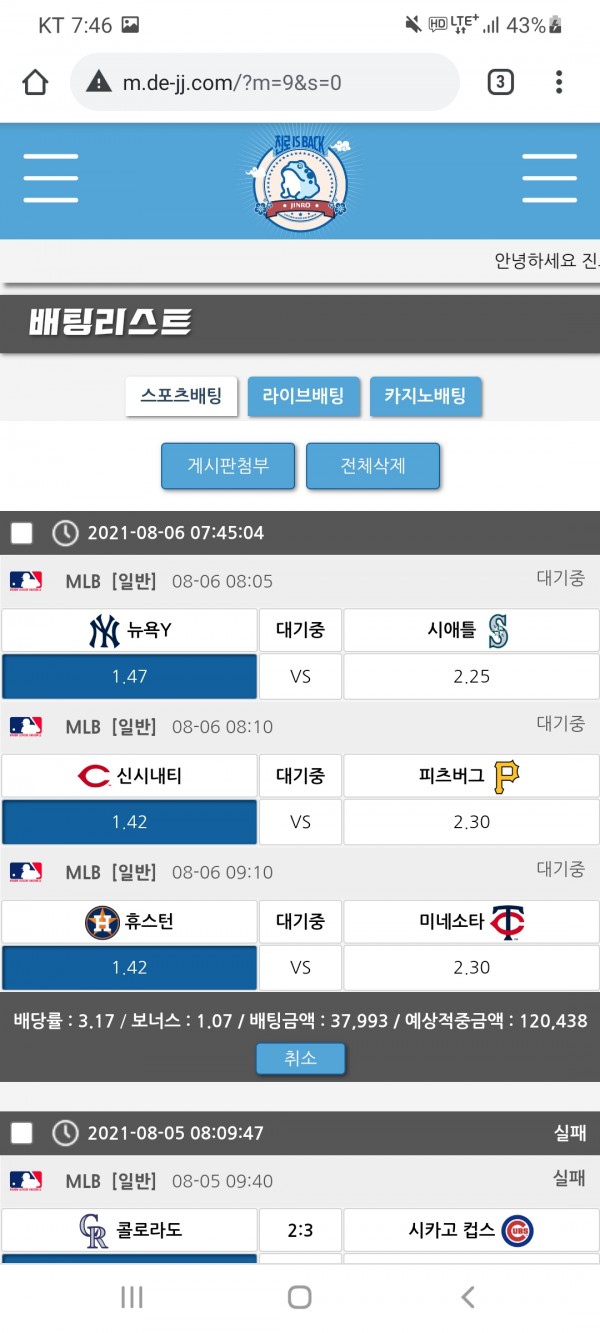Check the box for the 2021-08-06 07:45:04 bet
Image resolution: width=600 pixels, height=1333 pixels.
(x=22, y=533)
